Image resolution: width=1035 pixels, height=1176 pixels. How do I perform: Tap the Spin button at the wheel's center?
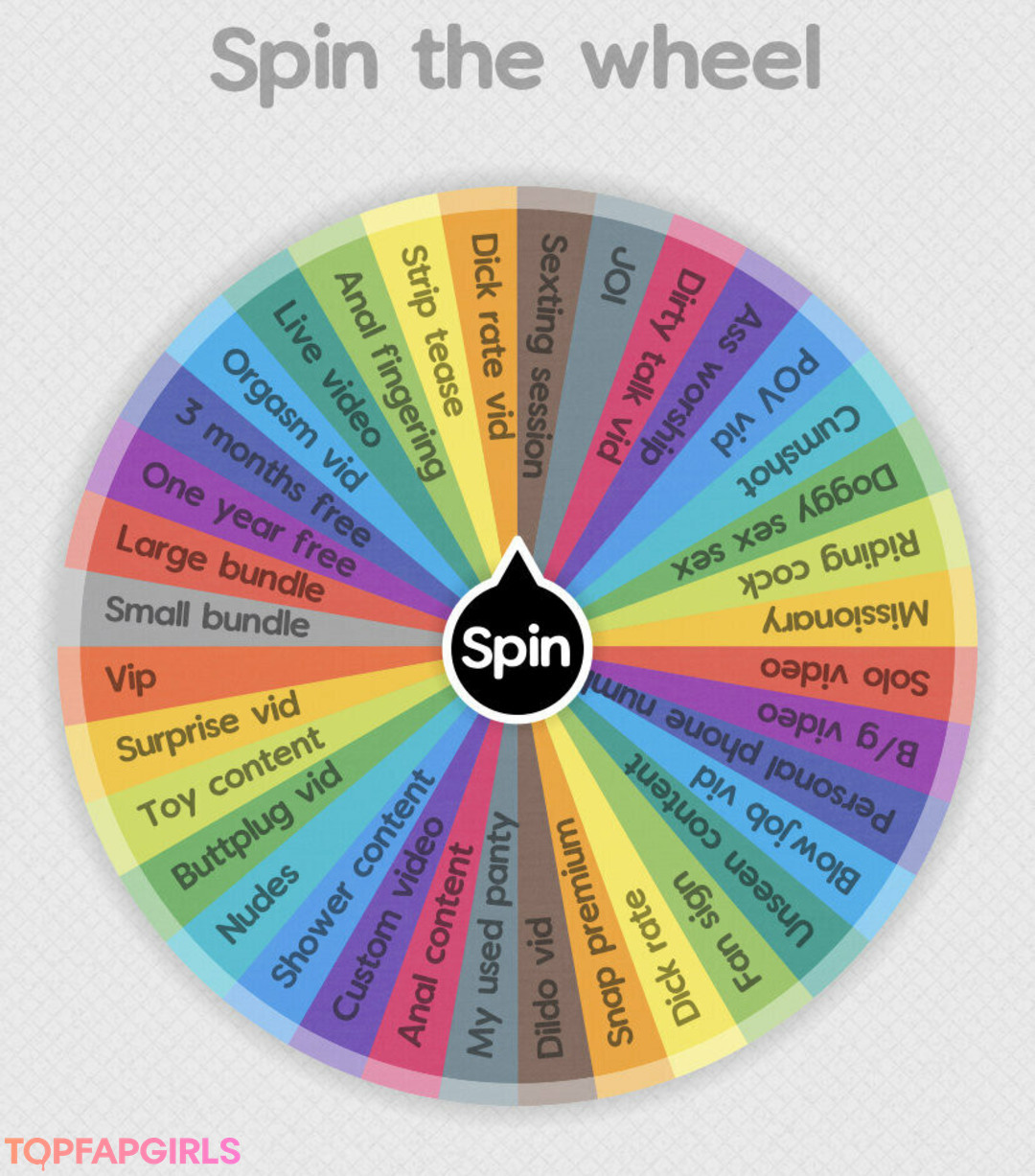[x=517, y=647]
